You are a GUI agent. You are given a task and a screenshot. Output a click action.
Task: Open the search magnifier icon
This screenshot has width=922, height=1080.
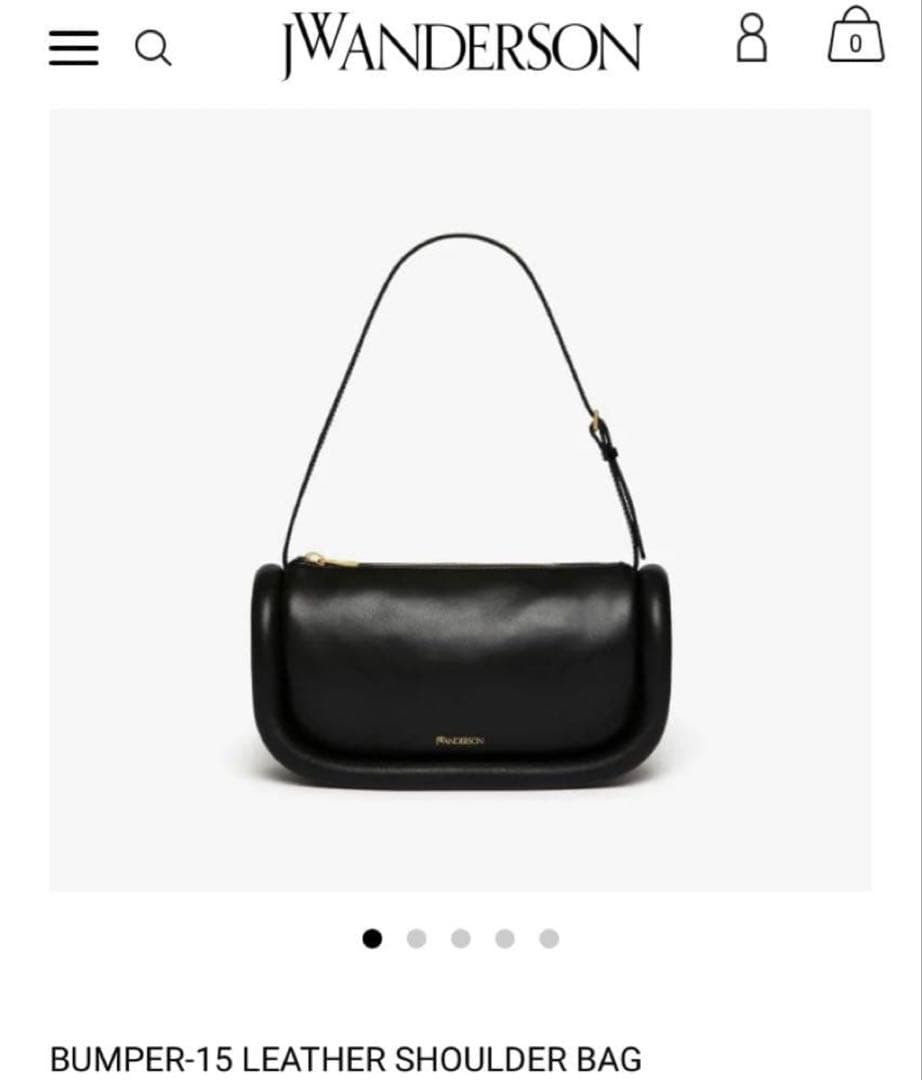[153, 49]
